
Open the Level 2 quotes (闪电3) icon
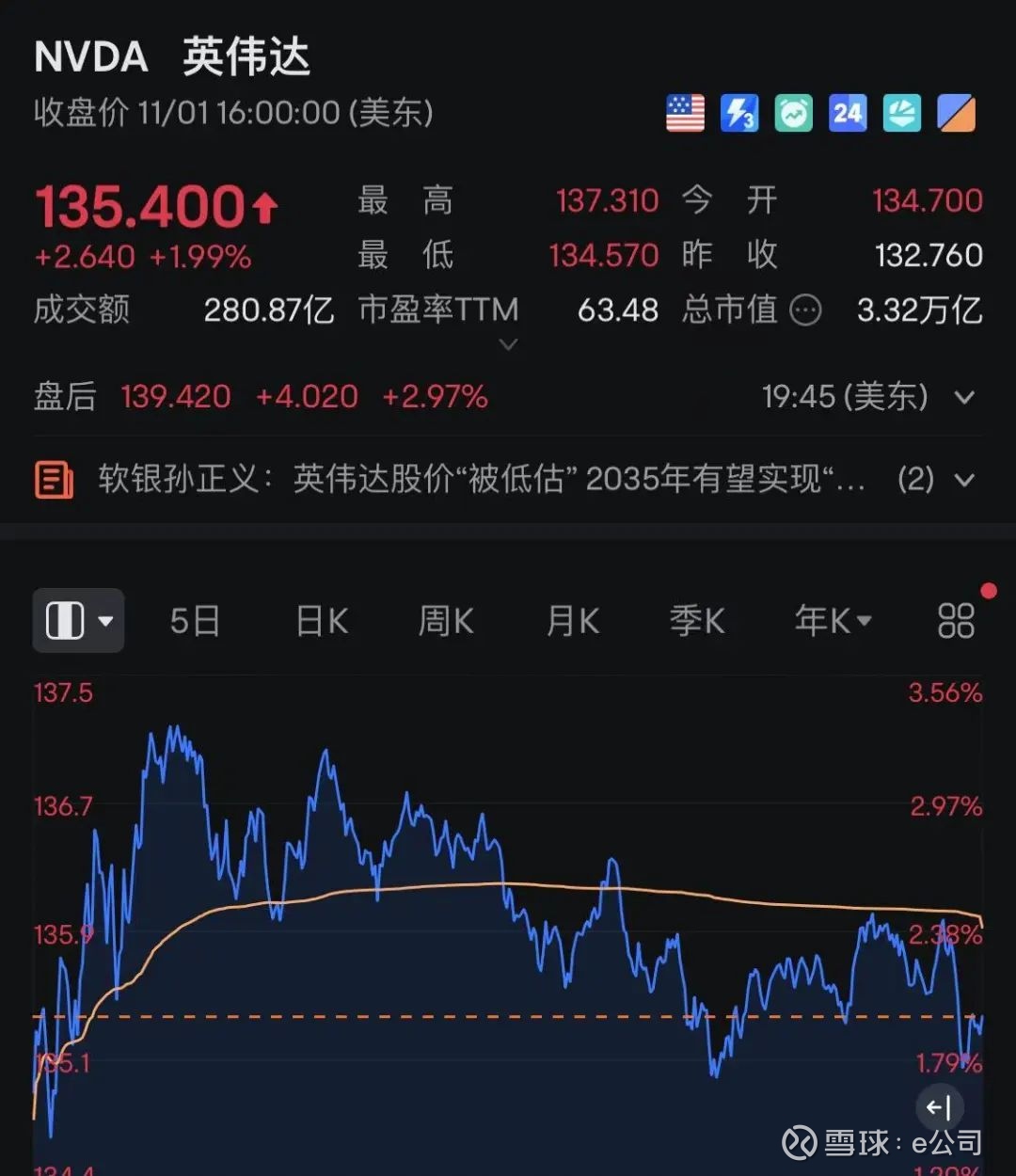coord(739,114)
